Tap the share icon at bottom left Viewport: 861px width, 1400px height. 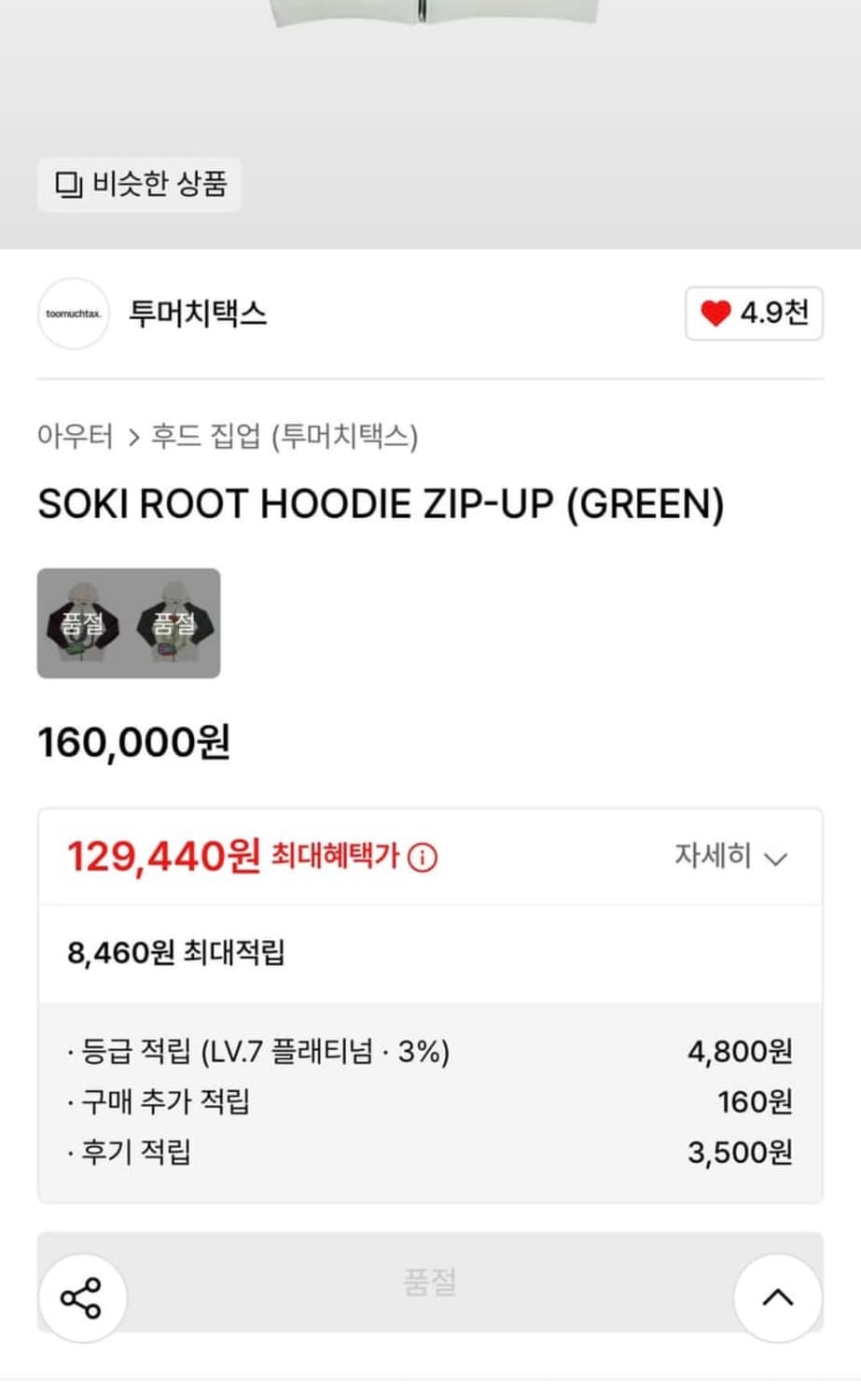tap(83, 1295)
